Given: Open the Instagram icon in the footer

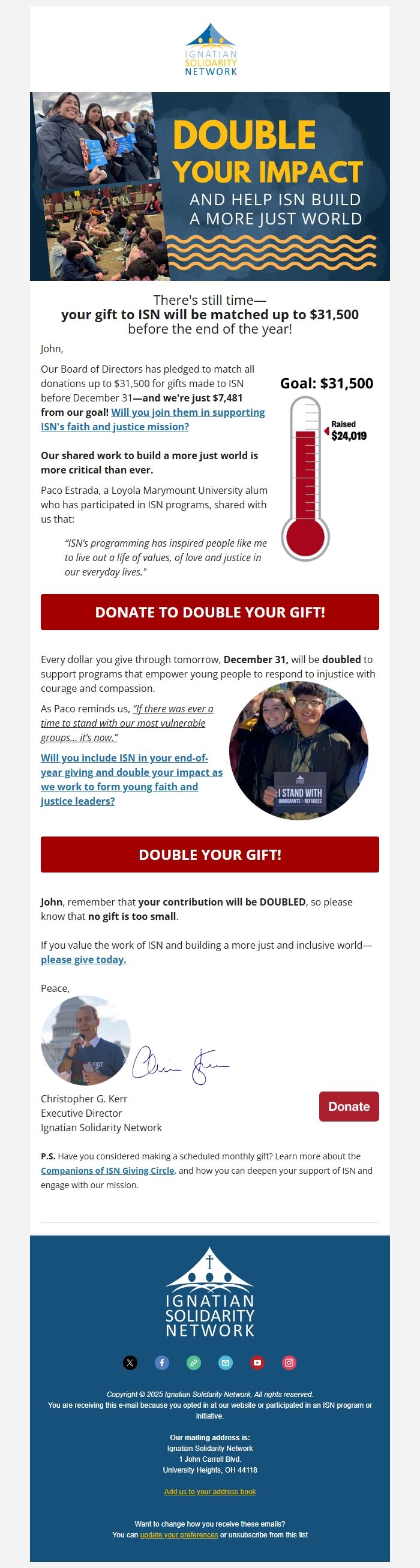Looking at the screenshot, I should (x=289, y=1362).
